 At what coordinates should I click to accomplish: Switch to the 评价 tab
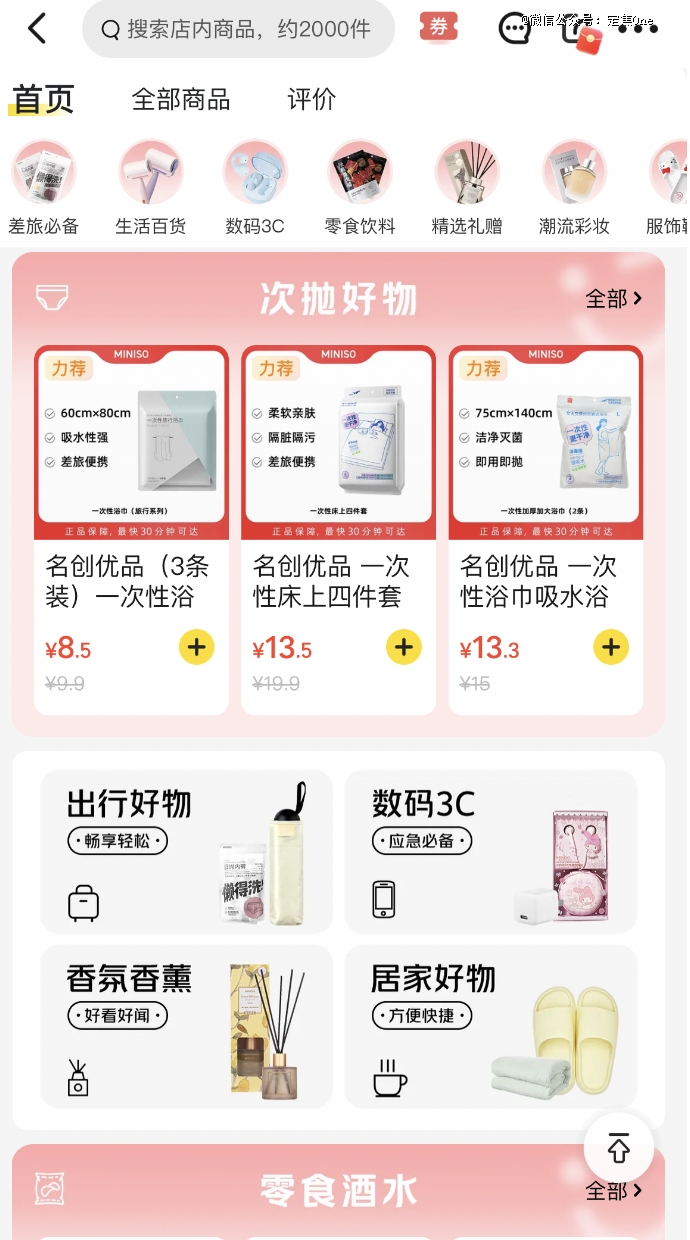(311, 100)
